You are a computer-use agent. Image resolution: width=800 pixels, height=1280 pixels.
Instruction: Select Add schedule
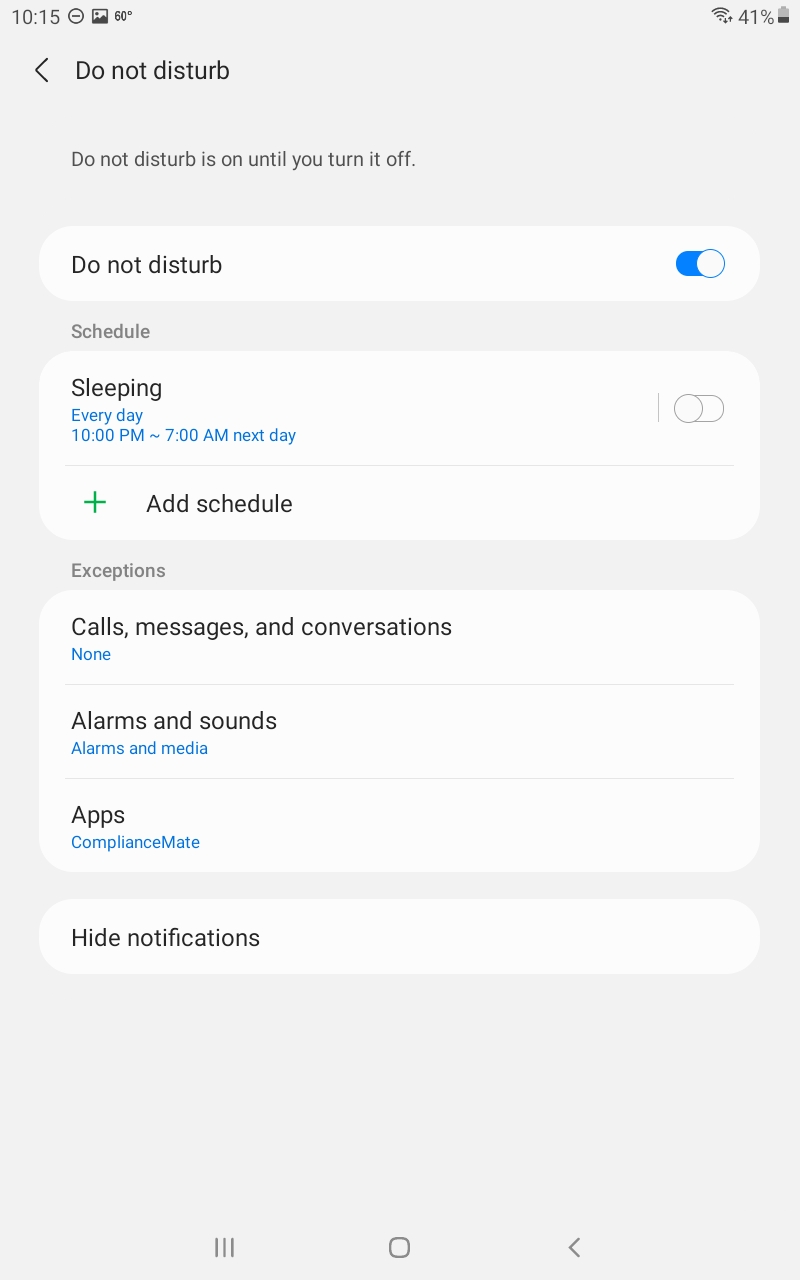coord(219,503)
